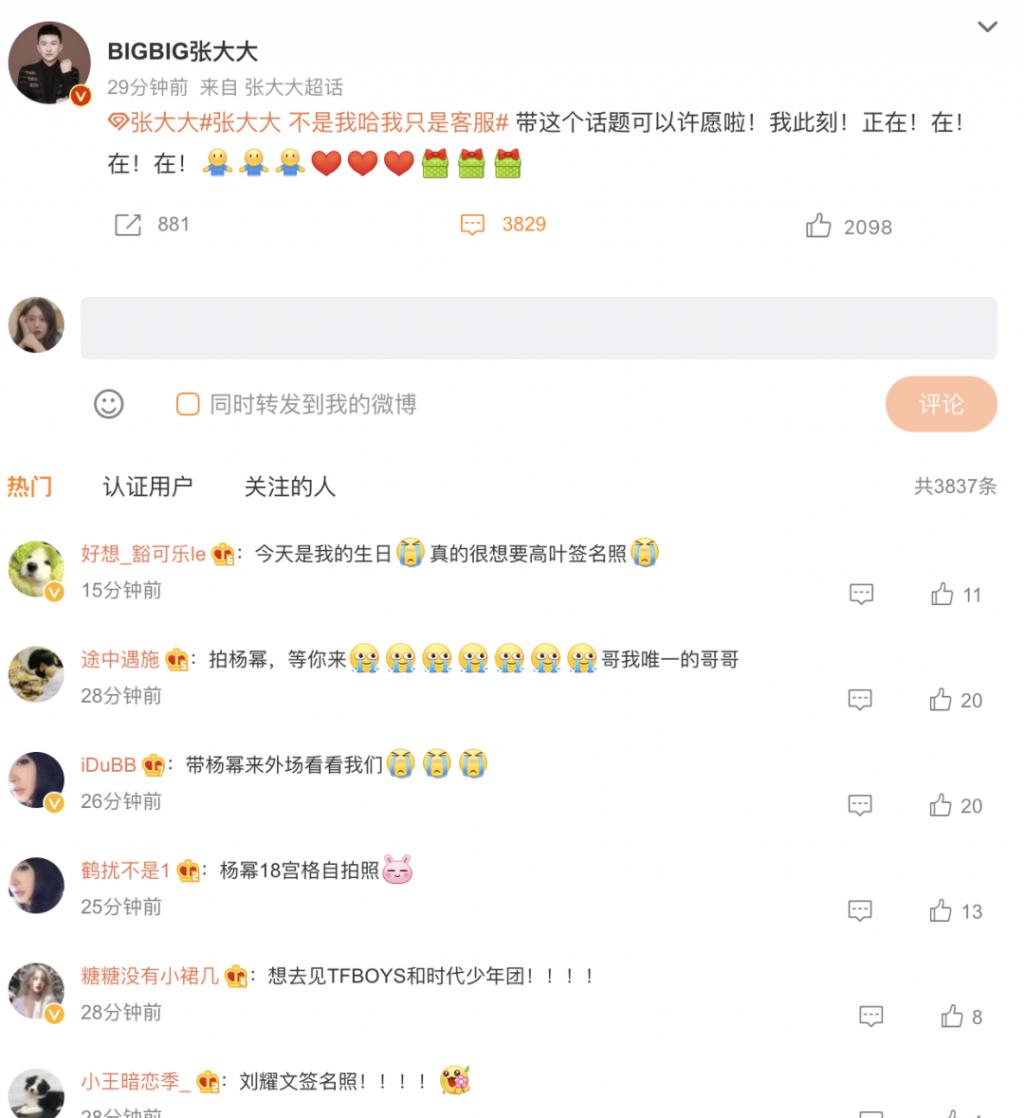The width and height of the screenshot is (1024, 1118).
Task: Like 好想_豁可乐le's comment
Action: [942, 595]
